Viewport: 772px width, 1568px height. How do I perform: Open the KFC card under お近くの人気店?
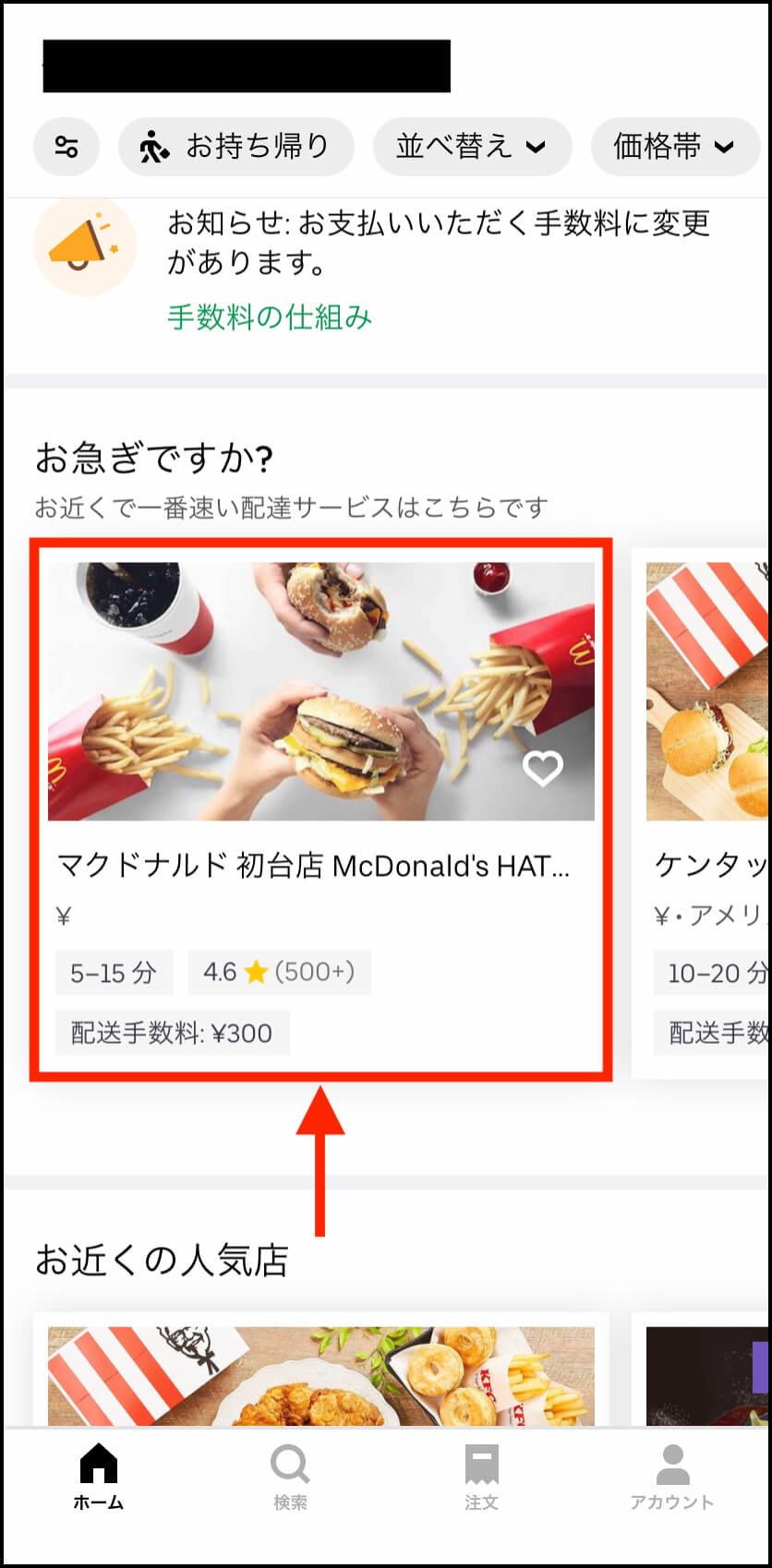tap(320, 1370)
